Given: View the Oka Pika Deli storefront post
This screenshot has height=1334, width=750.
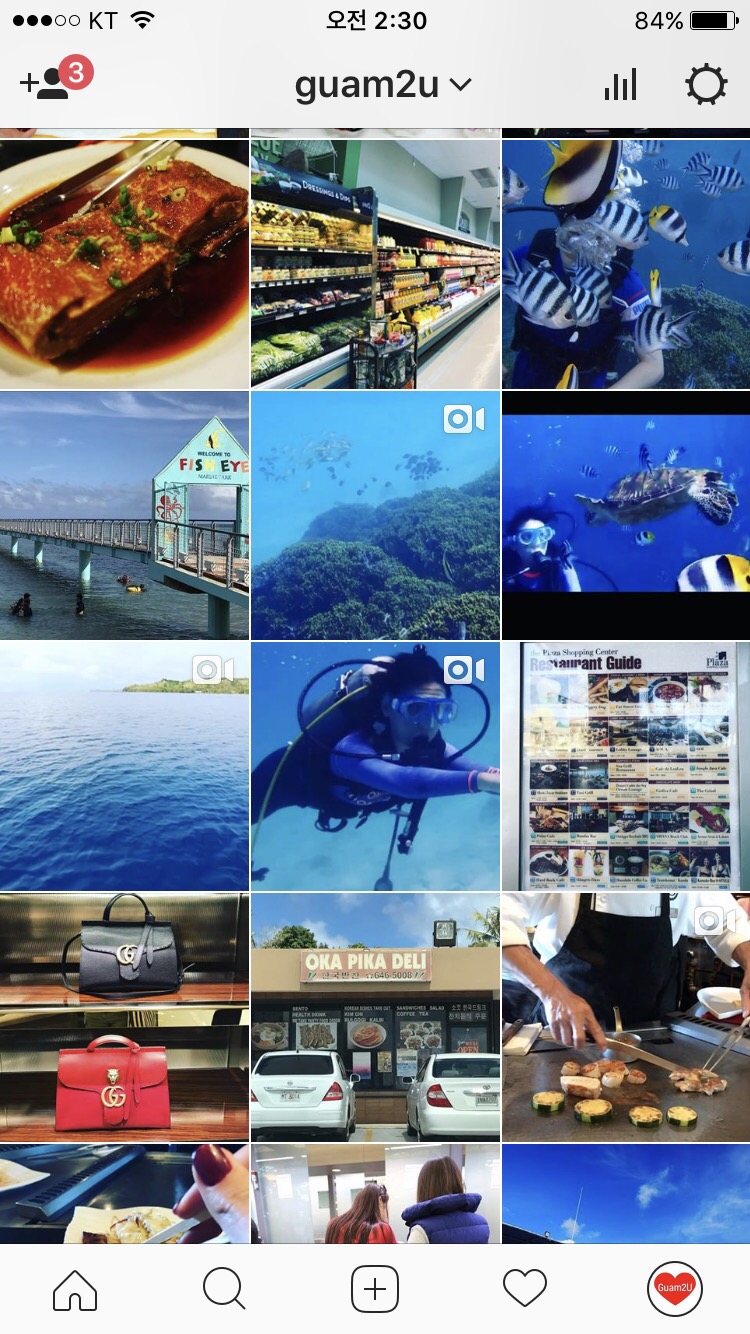Looking at the screenshot, I should tap(375, 1017).
